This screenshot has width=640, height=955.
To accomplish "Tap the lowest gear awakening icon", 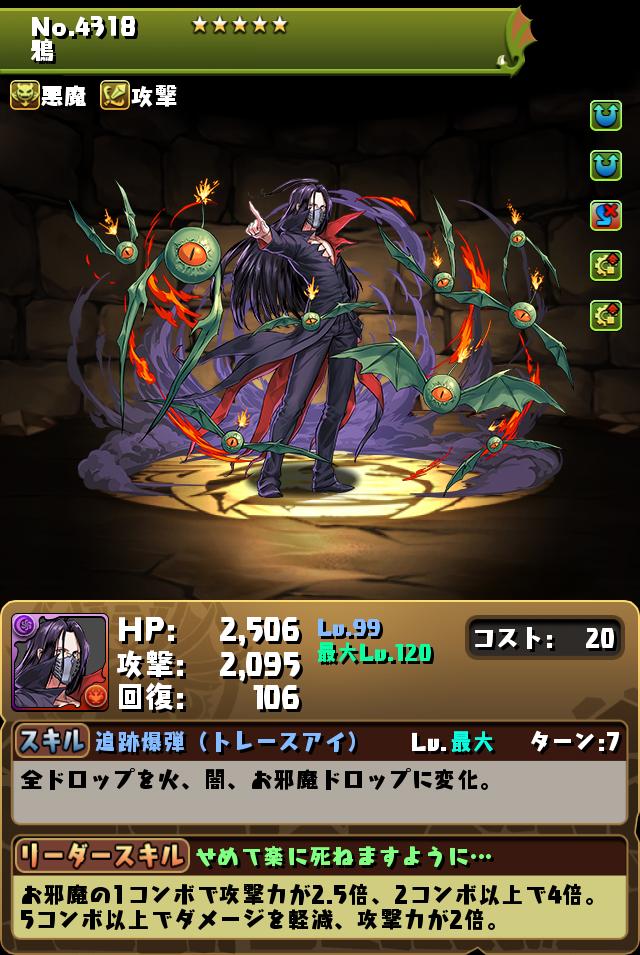I will [x=606, y=314].
